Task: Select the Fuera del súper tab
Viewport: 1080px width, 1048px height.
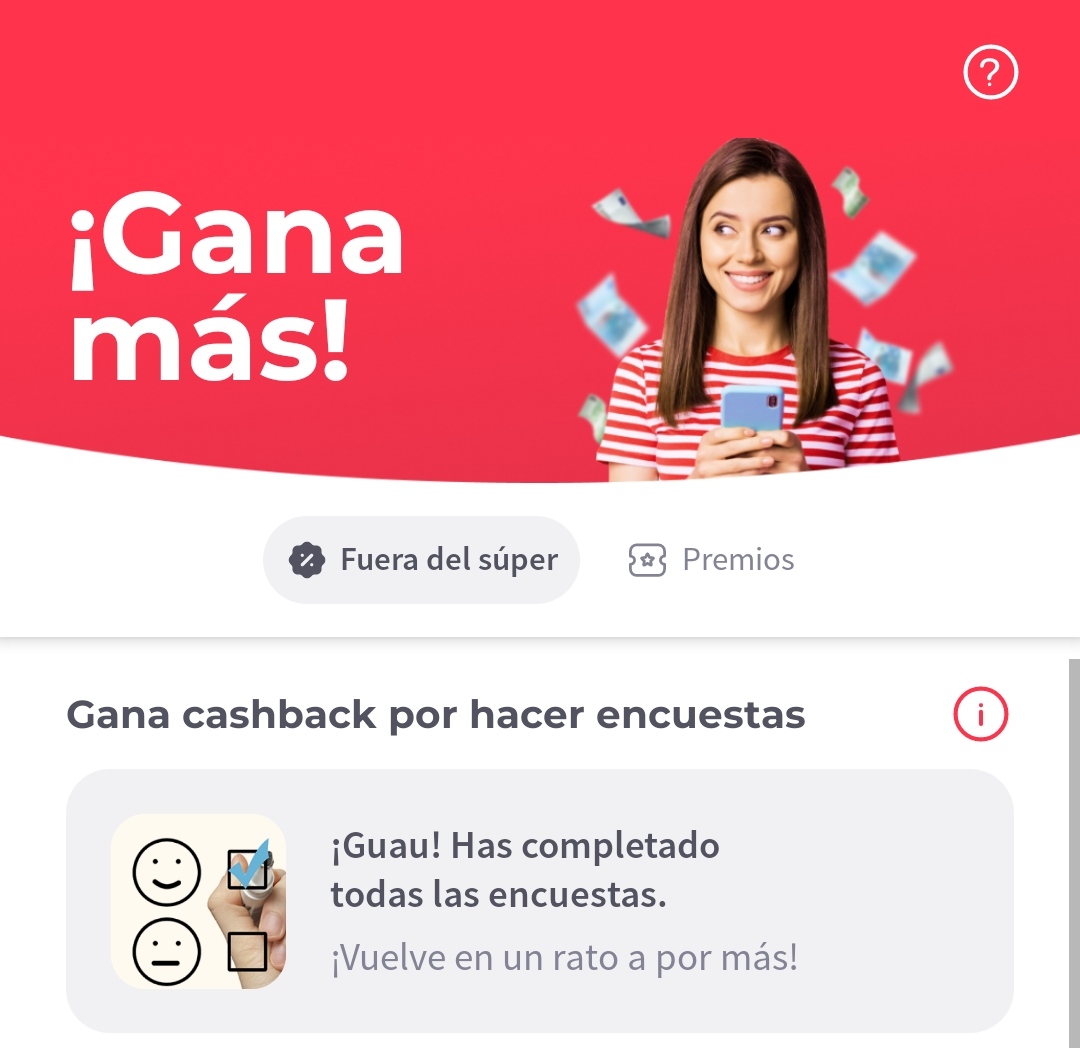Action: [421, 560]
